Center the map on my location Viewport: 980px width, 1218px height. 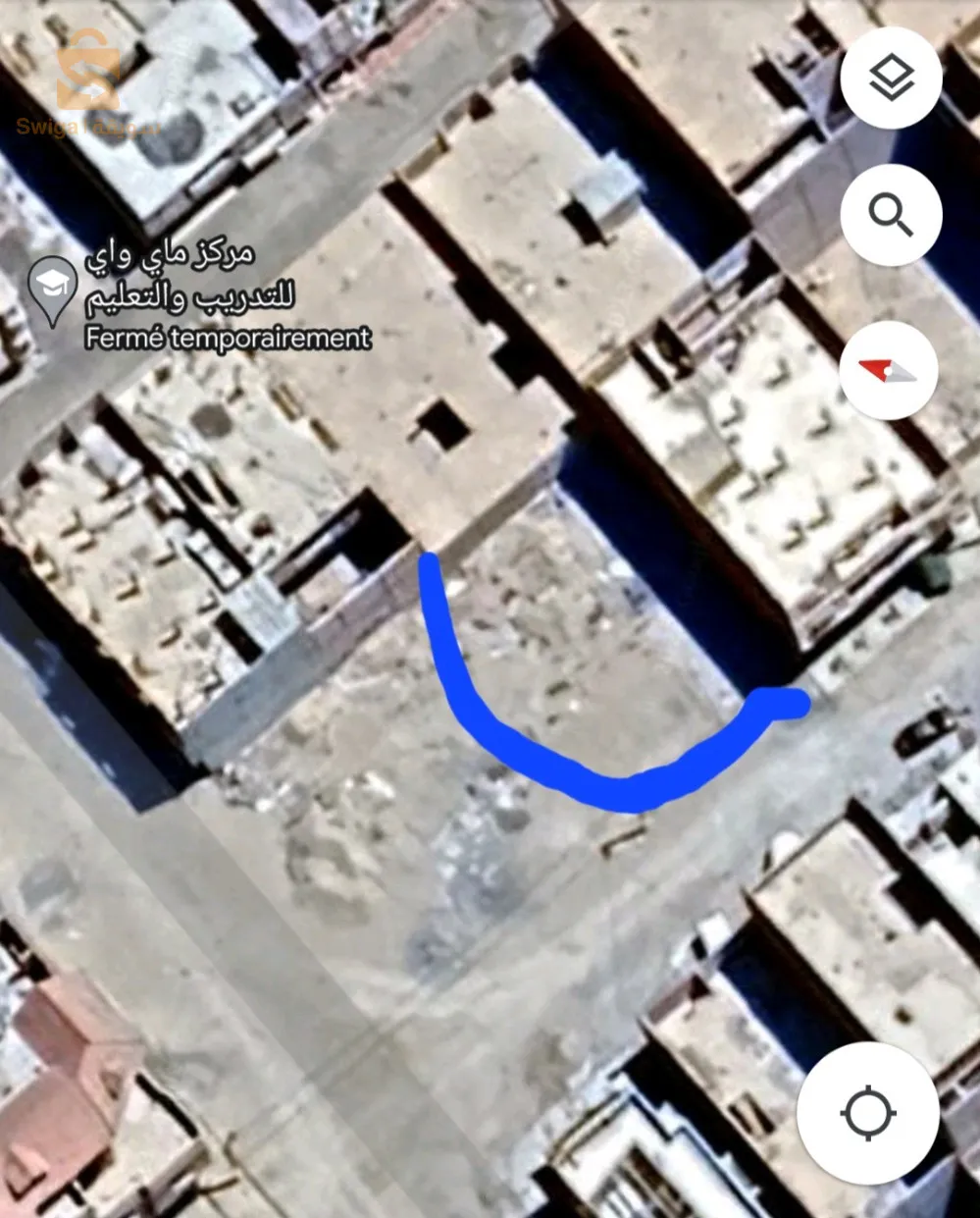[x=868, y=1113]
